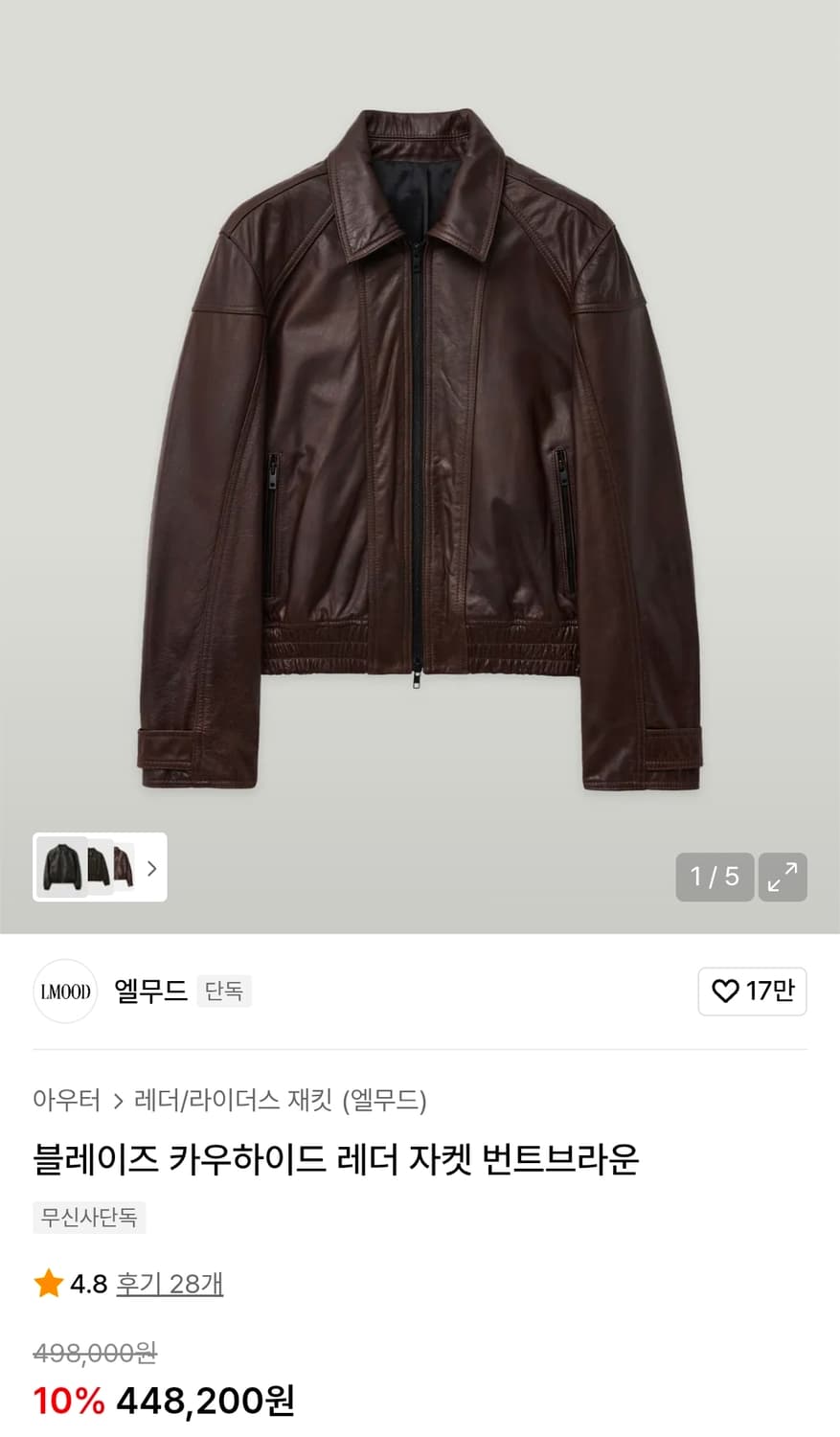Select the heart outline inside the 17만 button
Image resolution: width=840 pixels, height=1437 pixels.
pos(725,992)
